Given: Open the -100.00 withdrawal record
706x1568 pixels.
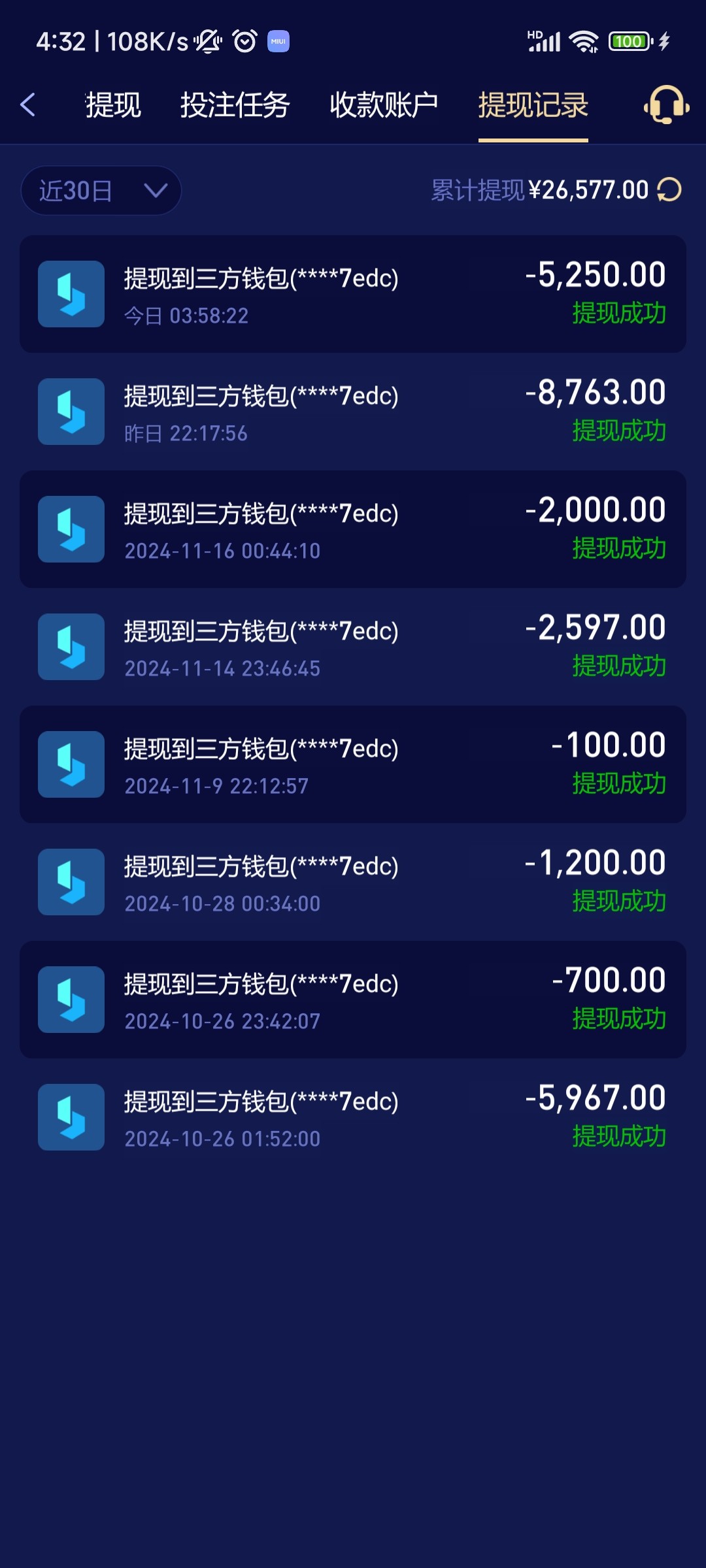Looking at the screenshot, I should pyautogui.click(x=353, y=764).
